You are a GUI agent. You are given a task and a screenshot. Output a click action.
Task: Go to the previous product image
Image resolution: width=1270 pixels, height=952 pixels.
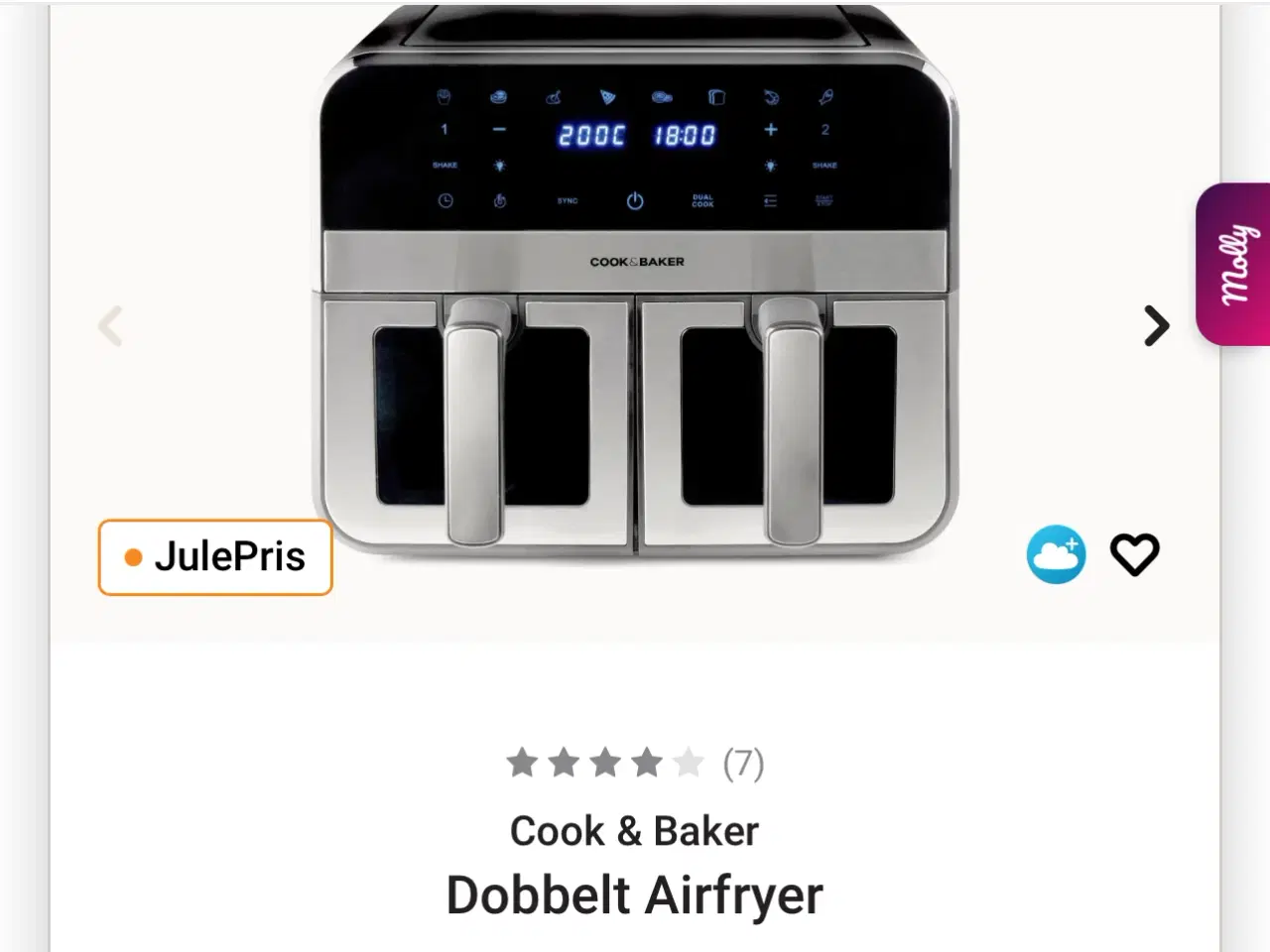point(110,325)
